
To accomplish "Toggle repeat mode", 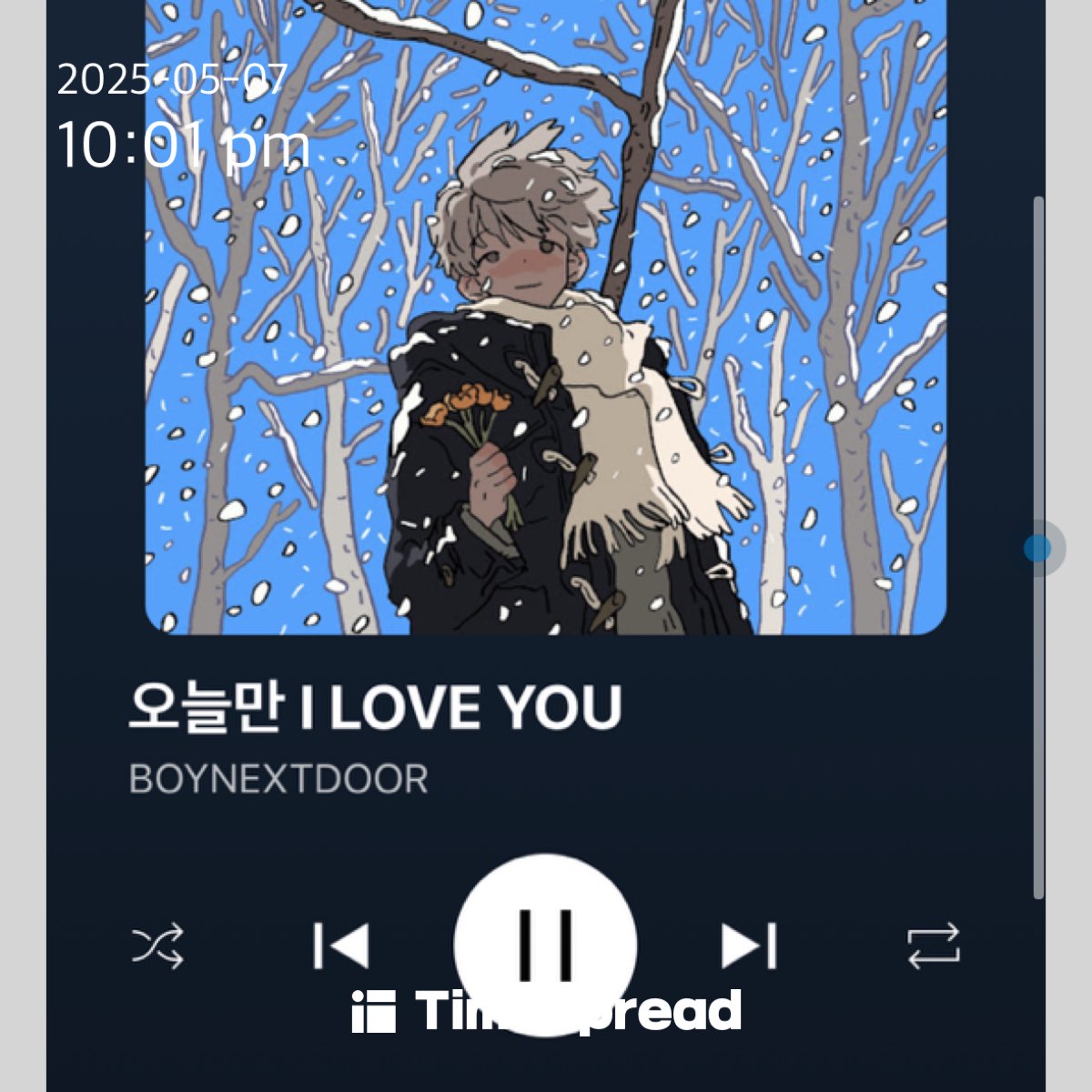I will pos(934,945).
